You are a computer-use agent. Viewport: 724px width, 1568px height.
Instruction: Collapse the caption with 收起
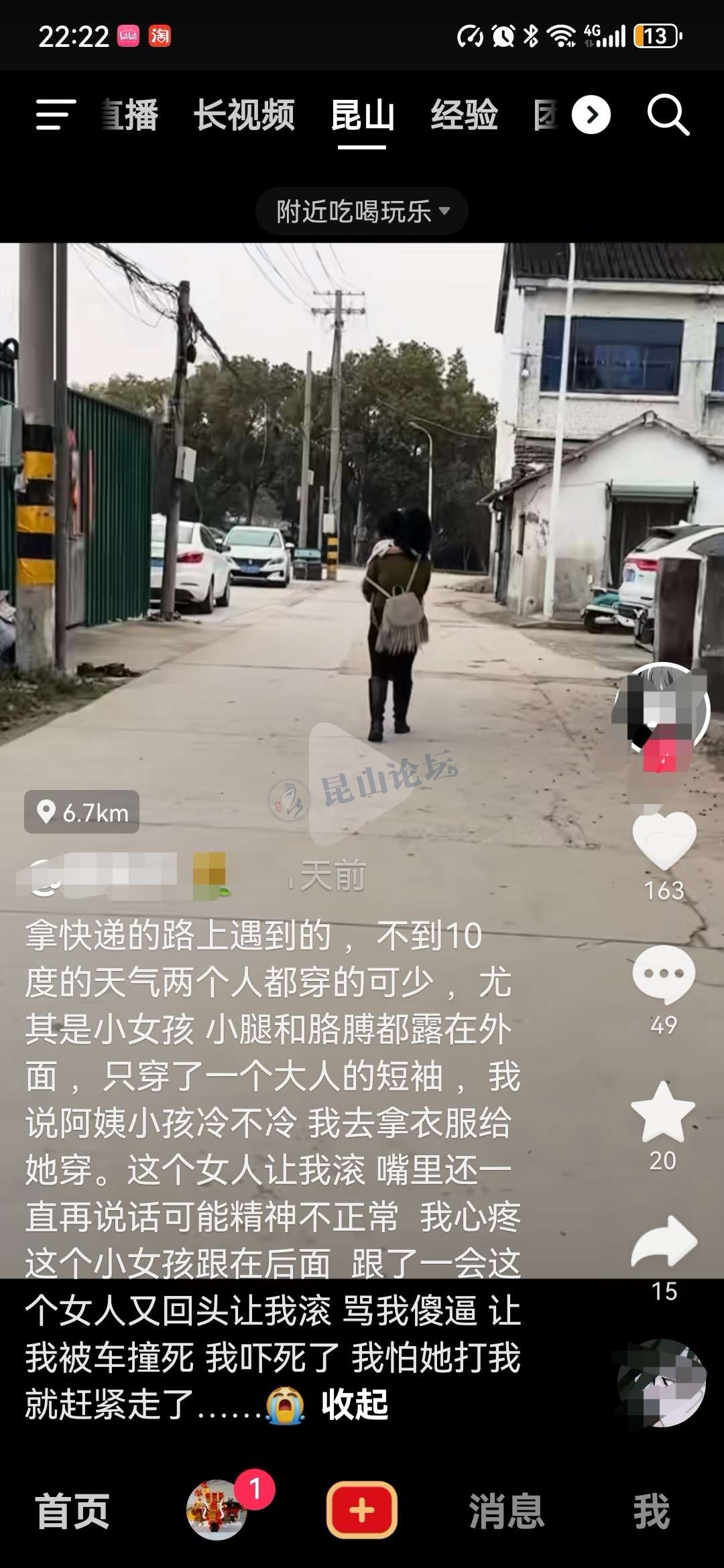[x=355, y=1404]
